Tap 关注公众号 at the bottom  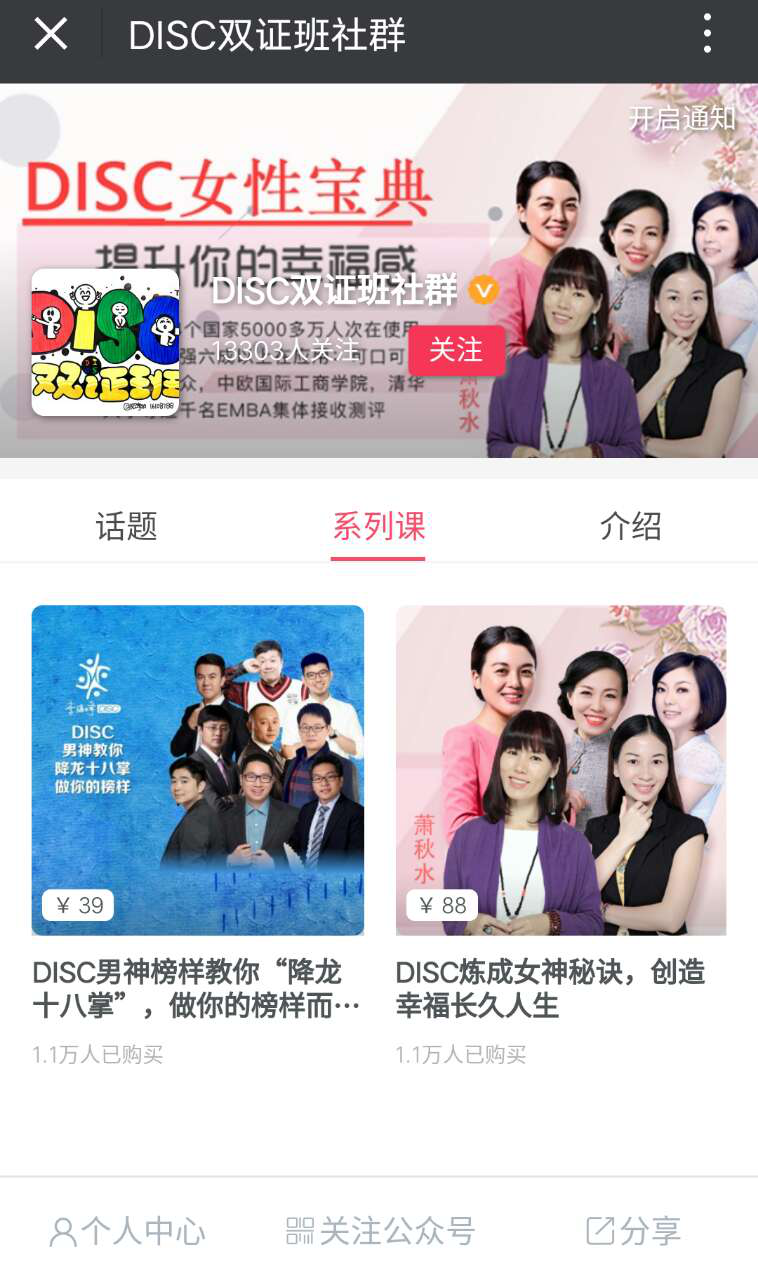point(380,1231)
